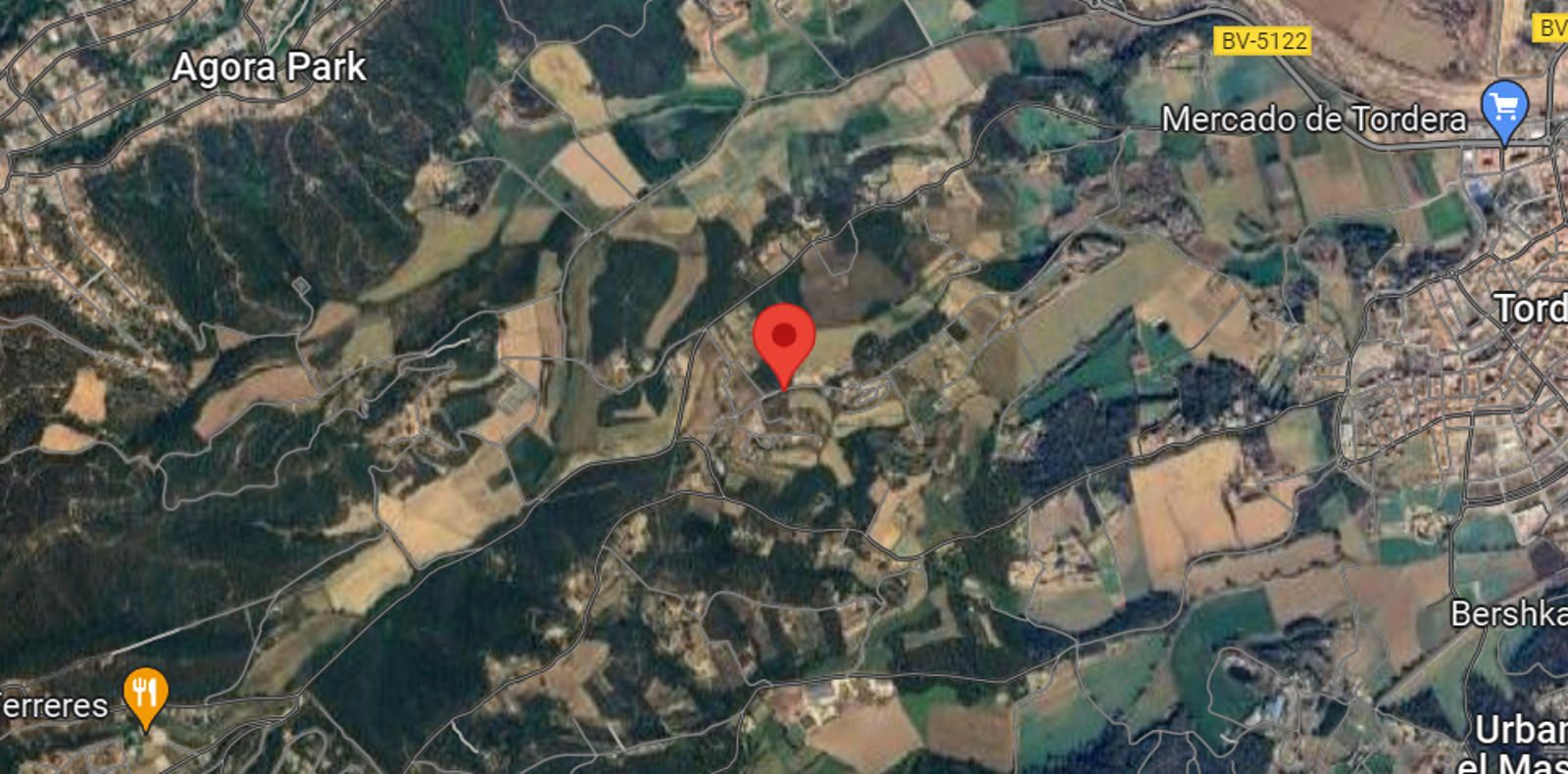
Task: Open the Mercado de Tordera shopping marker
Action: click(x=1504, y=107)
